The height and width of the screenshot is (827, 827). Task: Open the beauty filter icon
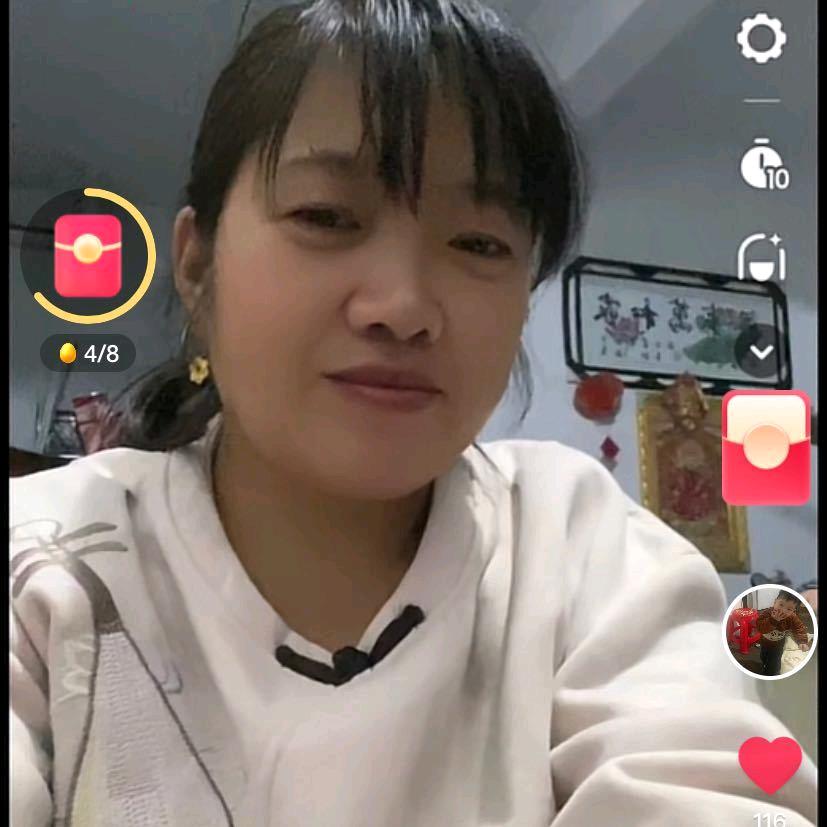click(x=762, y=258)
